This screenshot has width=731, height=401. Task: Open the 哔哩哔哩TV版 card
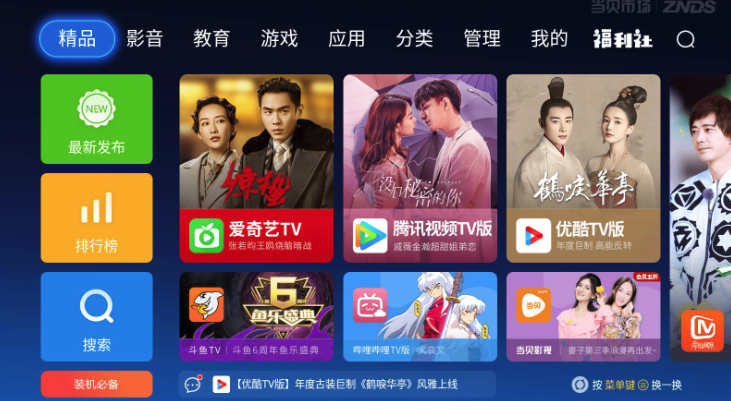click(420, 316)
